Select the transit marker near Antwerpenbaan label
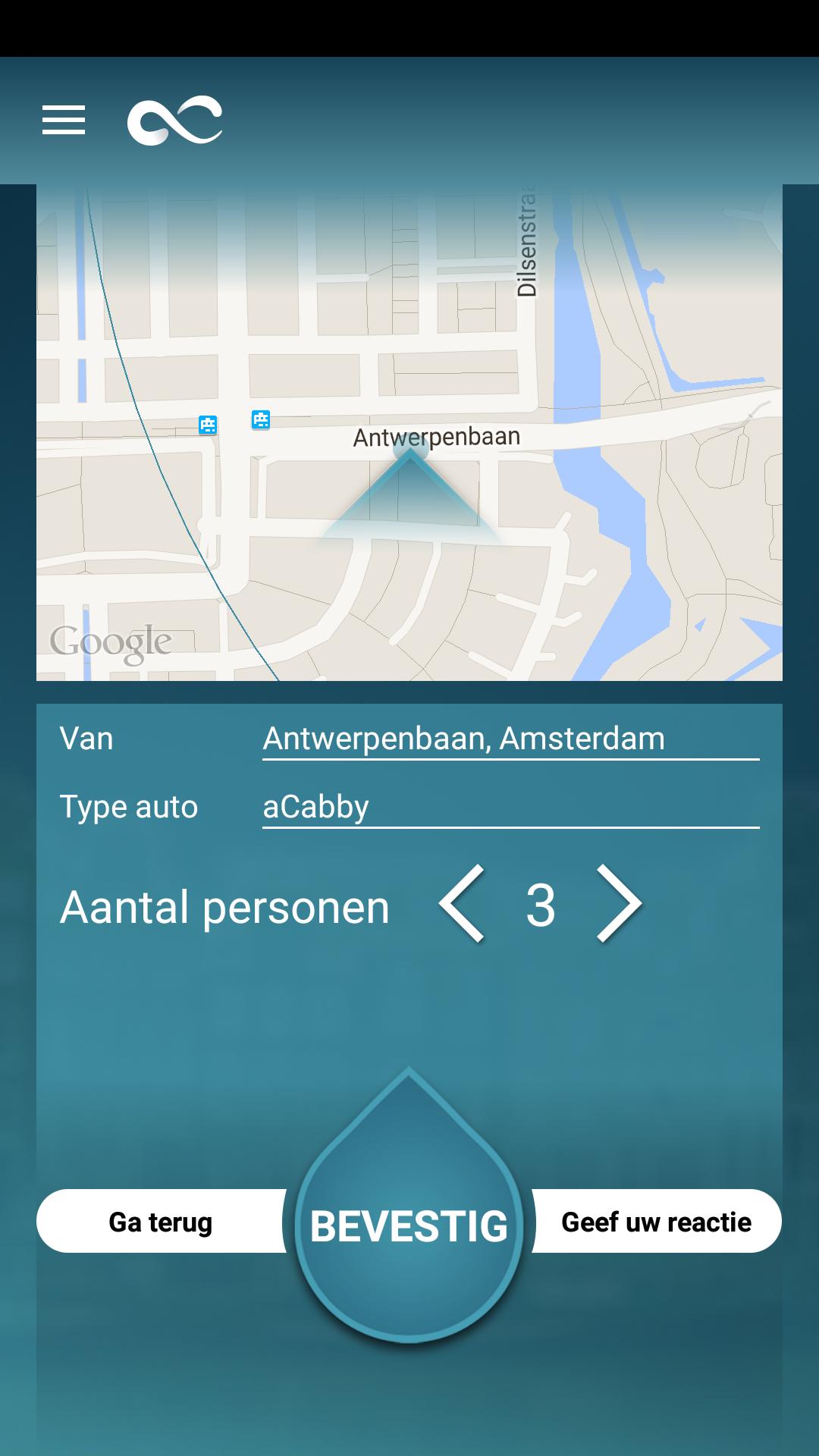The height and width of the screenshot is (1456, 819). [x=260, y=421]
